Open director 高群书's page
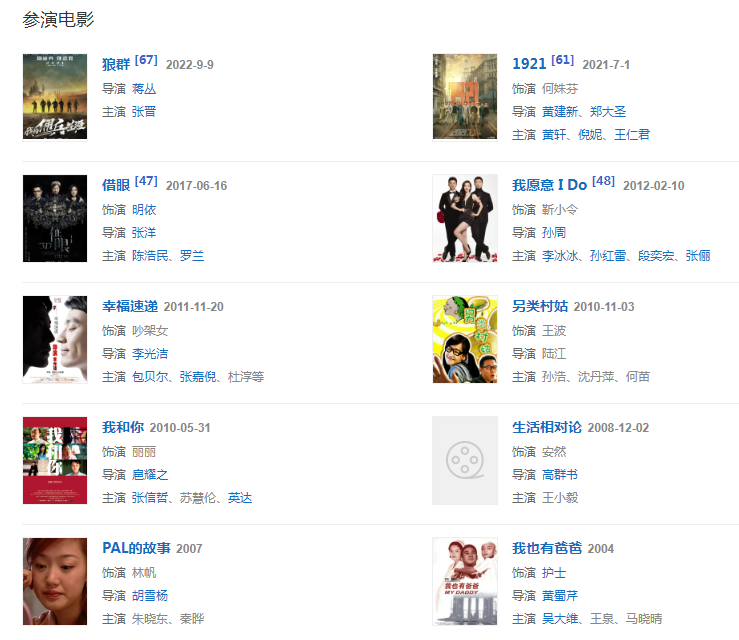Image resolution: width=739 pixels, height=640 pixels. (560, 475)
